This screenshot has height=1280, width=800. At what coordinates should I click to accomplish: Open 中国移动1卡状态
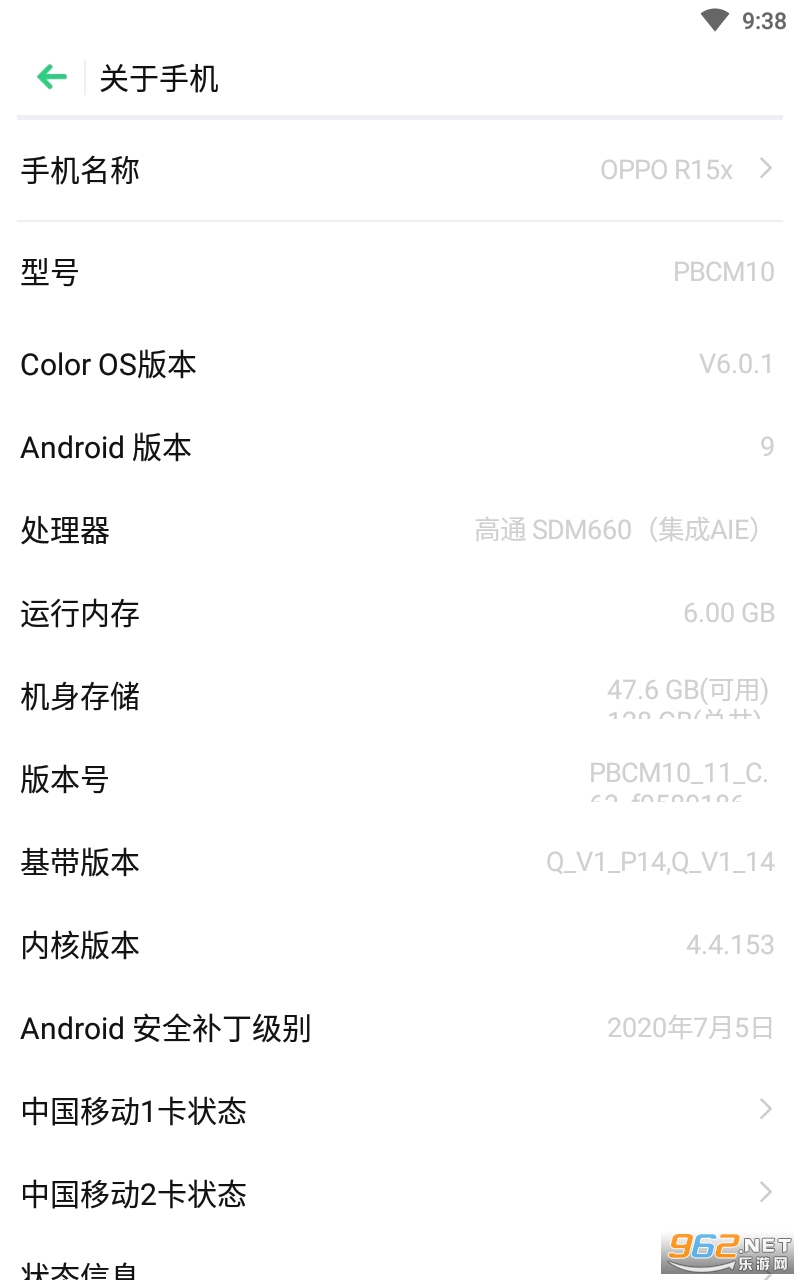point(398,1110)
